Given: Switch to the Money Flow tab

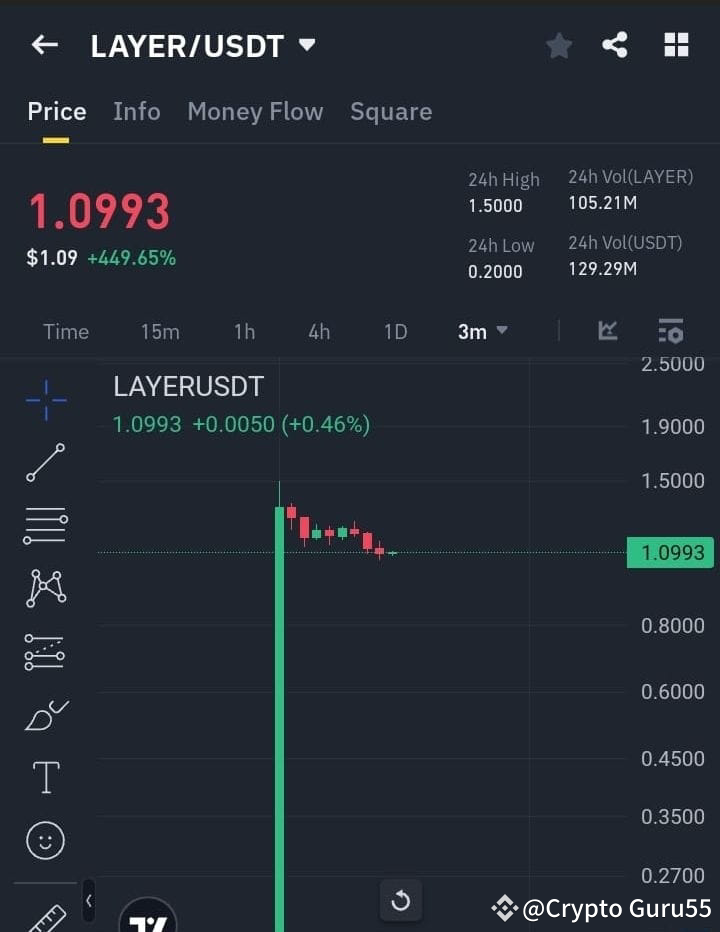Looking at the screenshot, I should (x=255, y=111).
